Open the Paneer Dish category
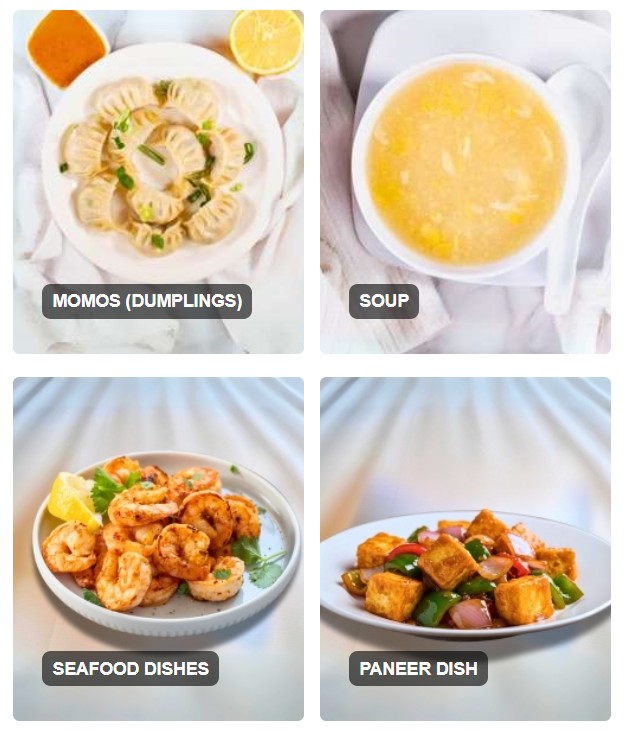Image resolution: width=625 pixels, height=732 pixels. [x=465, y=548]
